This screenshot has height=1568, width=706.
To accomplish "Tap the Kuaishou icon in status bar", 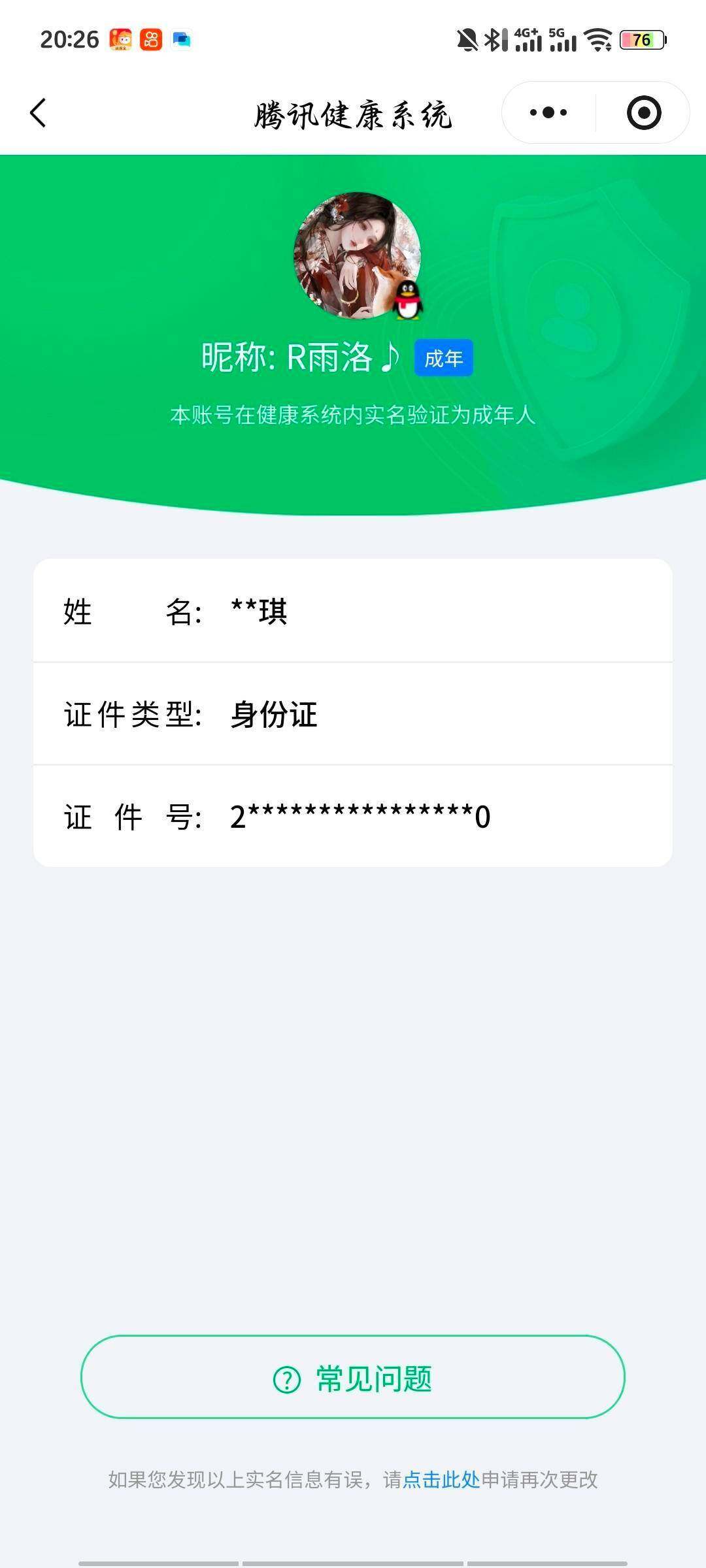I will coord(150,41).
